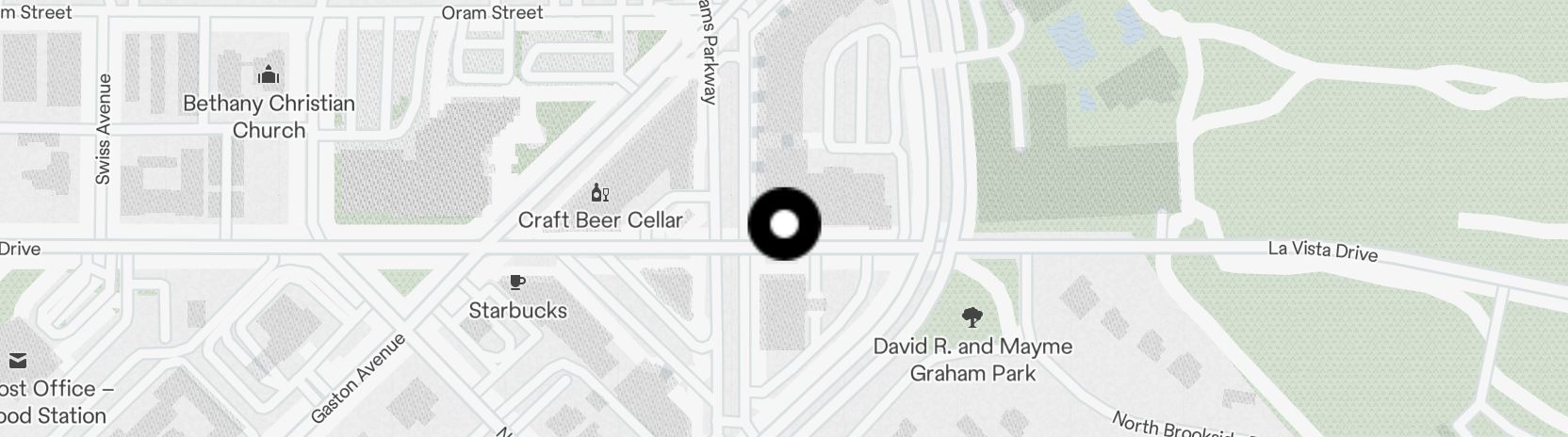Select the Bethany Christian Church marker
Viewport: 1568px width, 437px height.
coord(269,75)
